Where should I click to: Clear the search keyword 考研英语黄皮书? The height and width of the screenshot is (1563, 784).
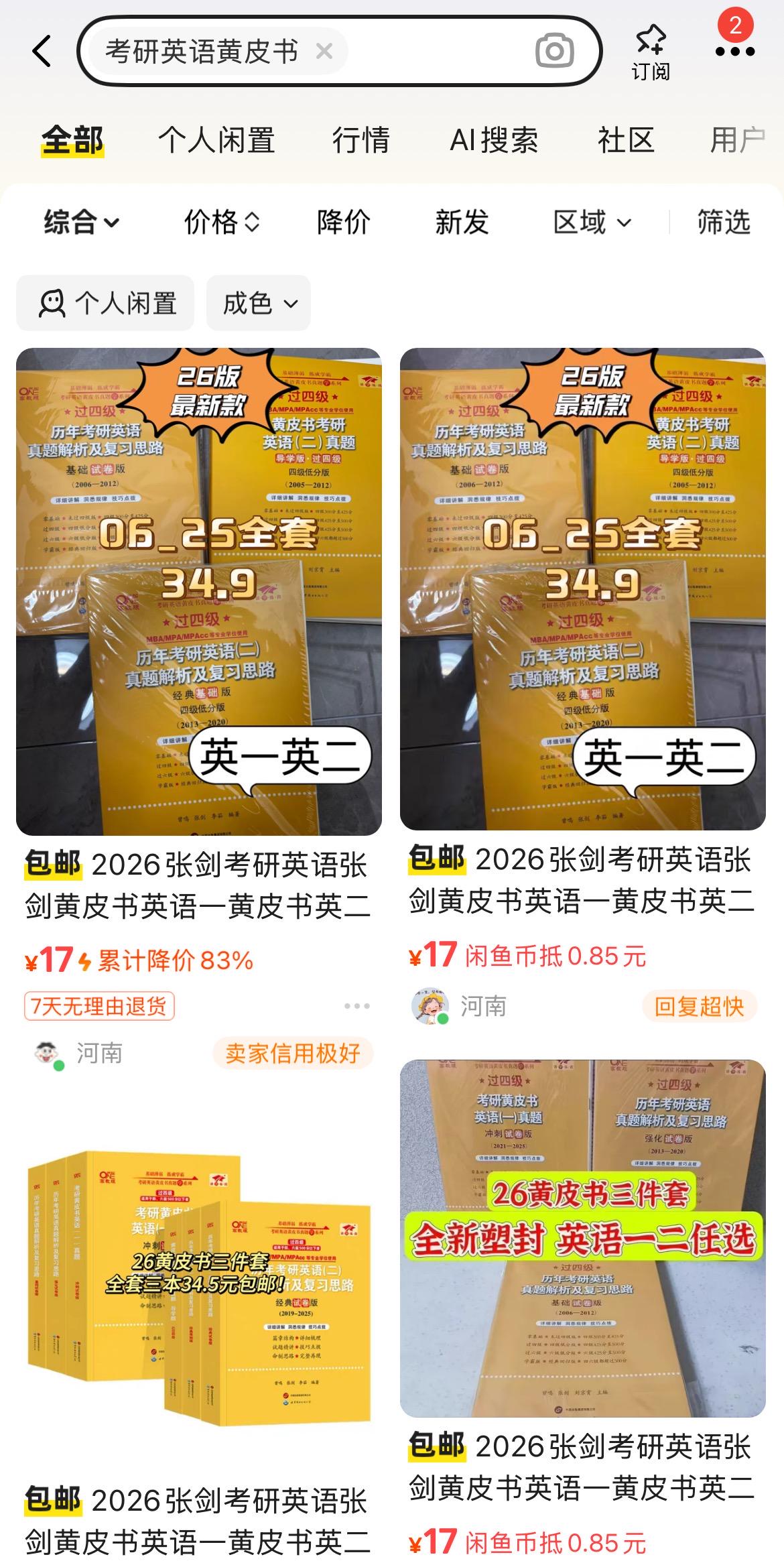point(324,51)
